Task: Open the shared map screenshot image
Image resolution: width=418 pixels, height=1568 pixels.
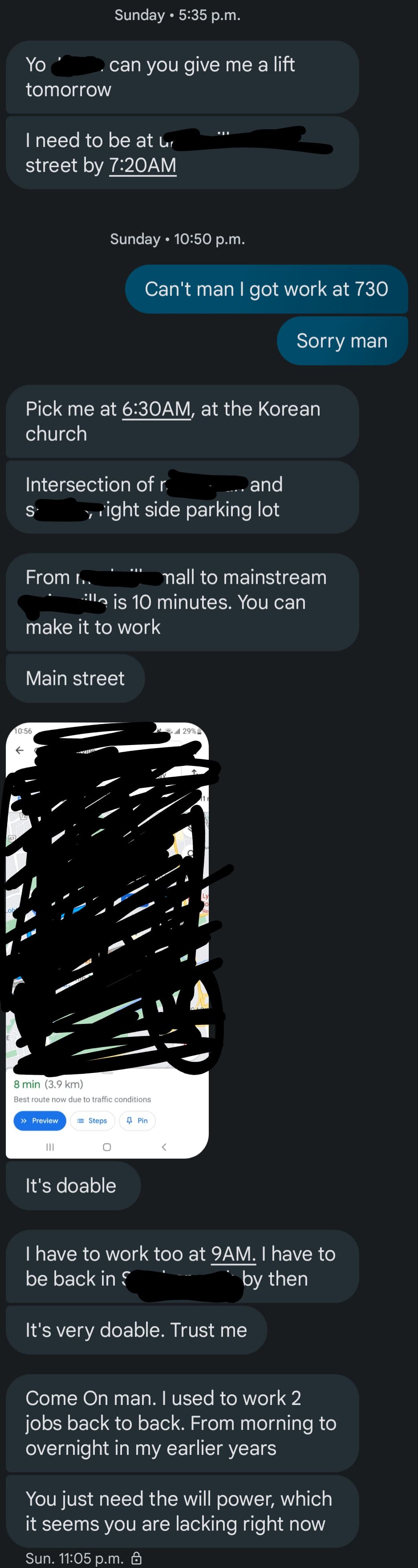Action: pos(107,940)
